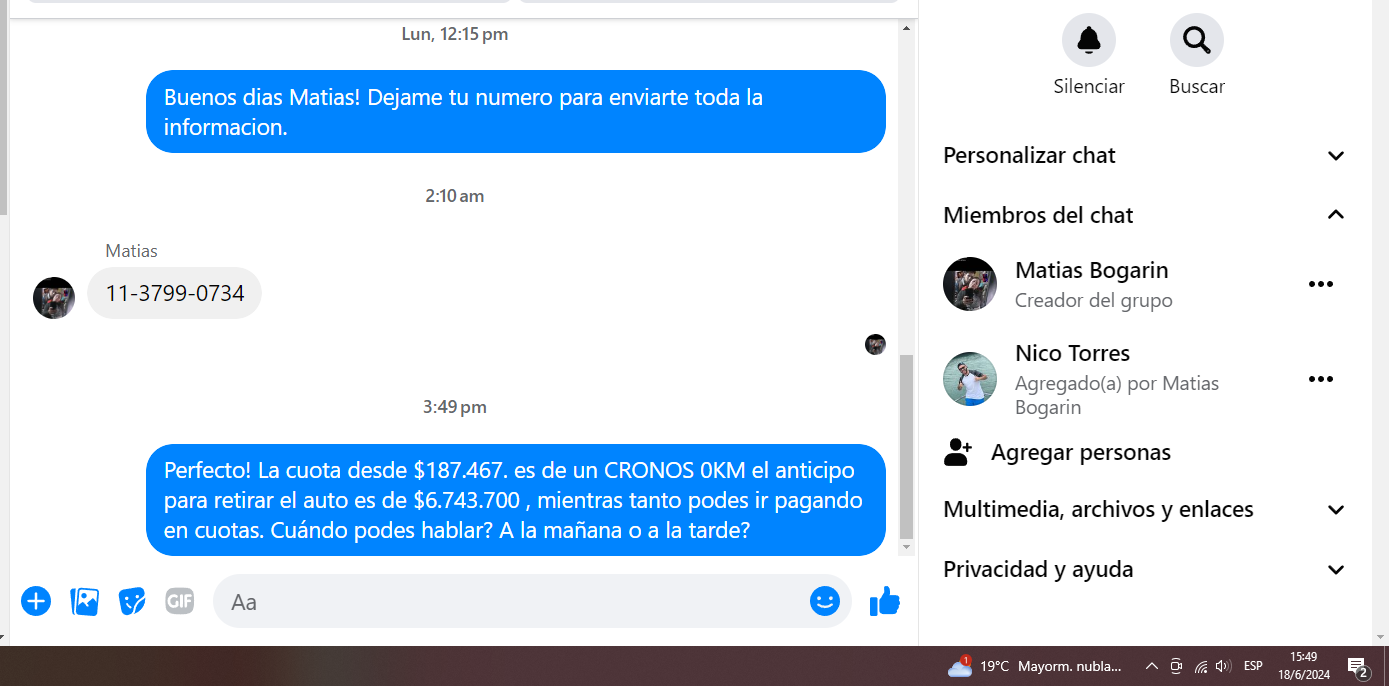This screenshot has height=686, width=1389.
Task: Mute the chat with Silenciar bell
Action: click(x=1088, y=41)
